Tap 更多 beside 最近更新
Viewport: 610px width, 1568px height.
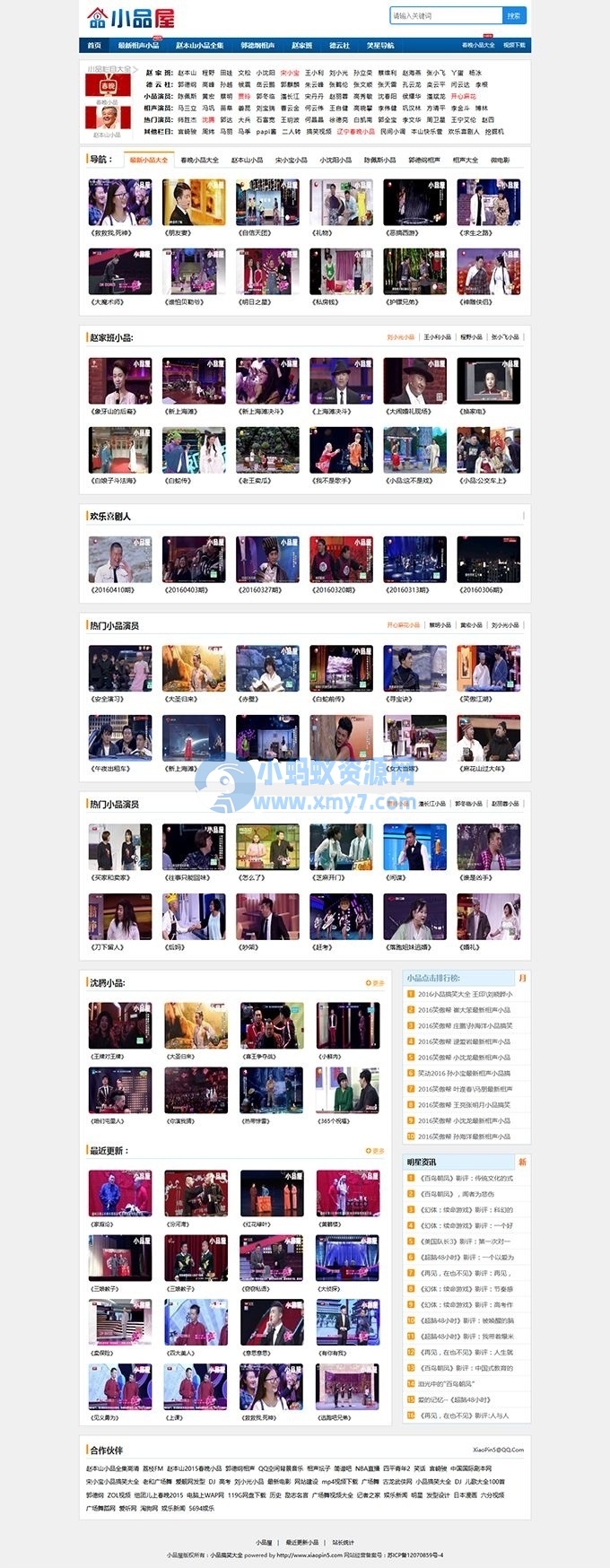(375, 1151)
